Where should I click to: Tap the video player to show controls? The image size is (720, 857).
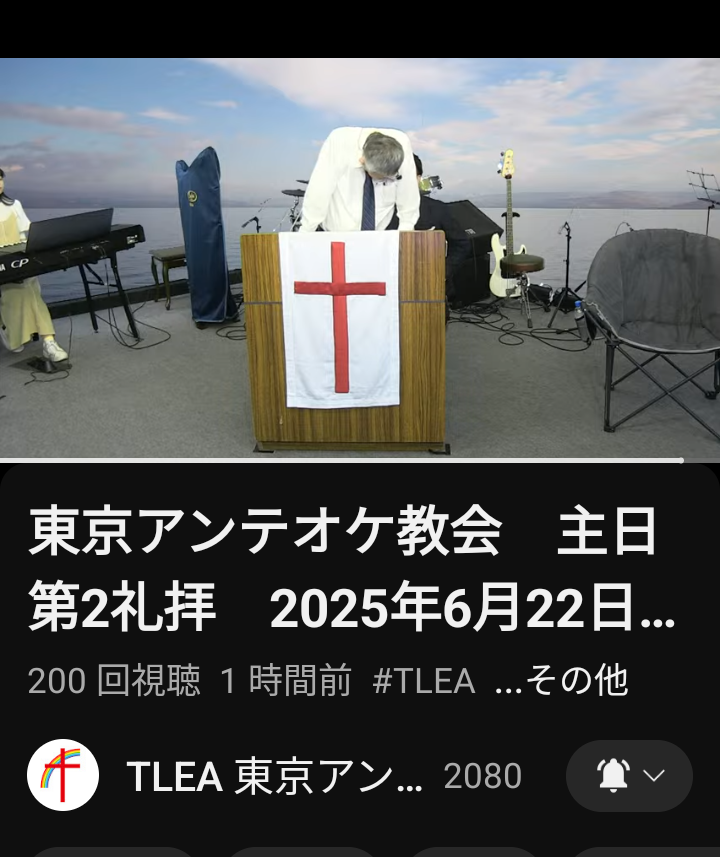click(360, 258)
